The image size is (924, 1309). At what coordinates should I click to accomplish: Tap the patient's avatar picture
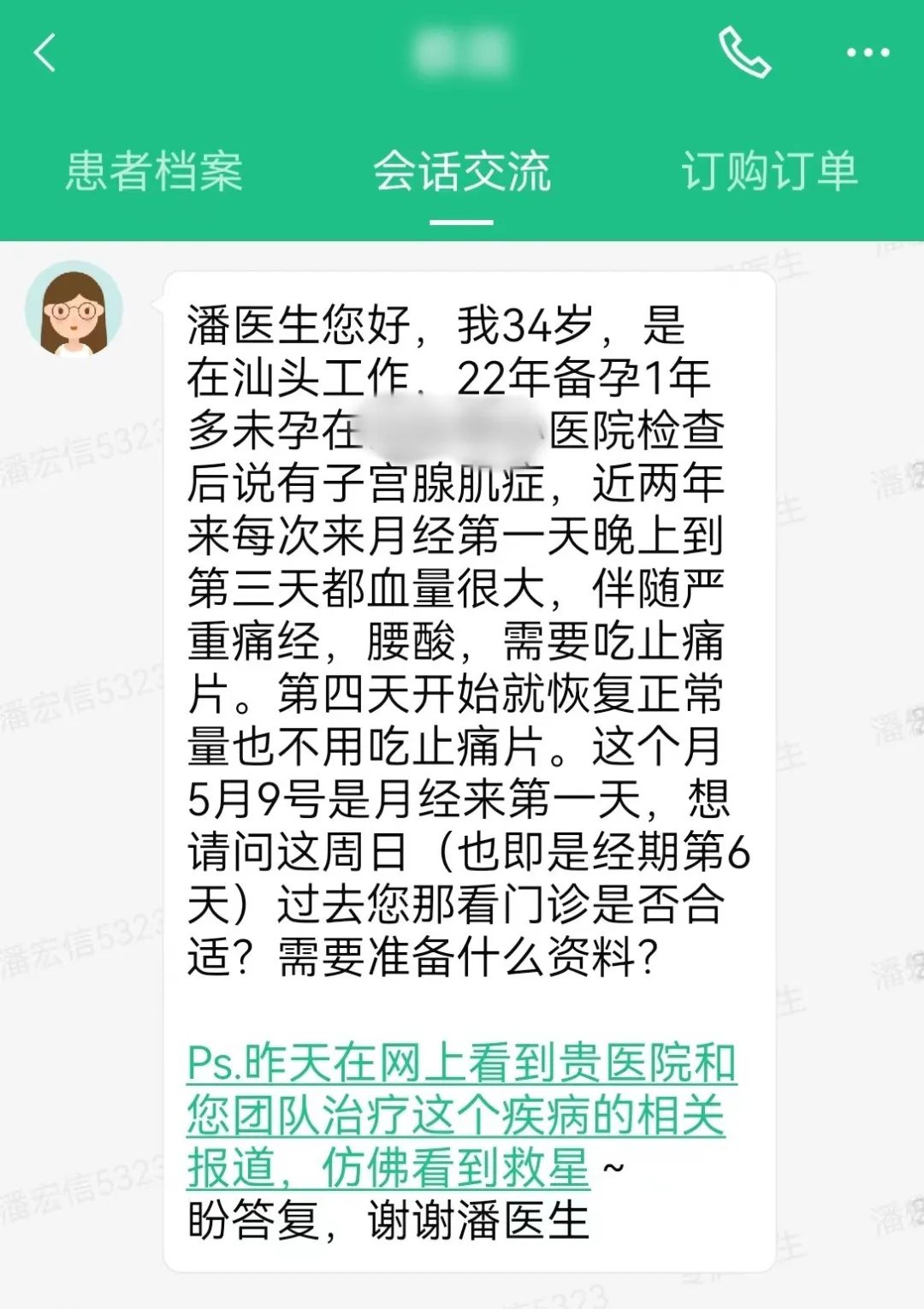pyautogui.click(x=74, y=310)
